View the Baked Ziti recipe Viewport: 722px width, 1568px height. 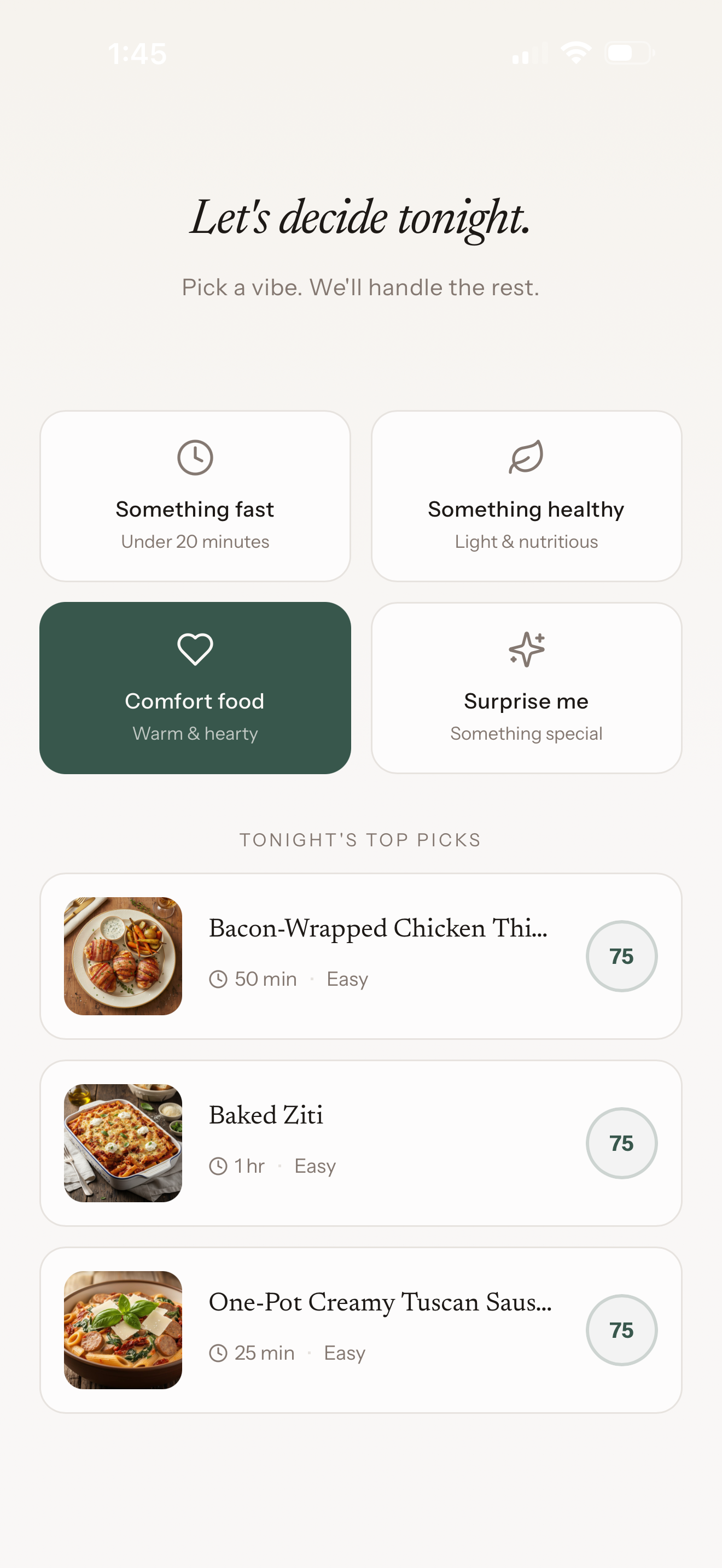[x=360, y=1143]
